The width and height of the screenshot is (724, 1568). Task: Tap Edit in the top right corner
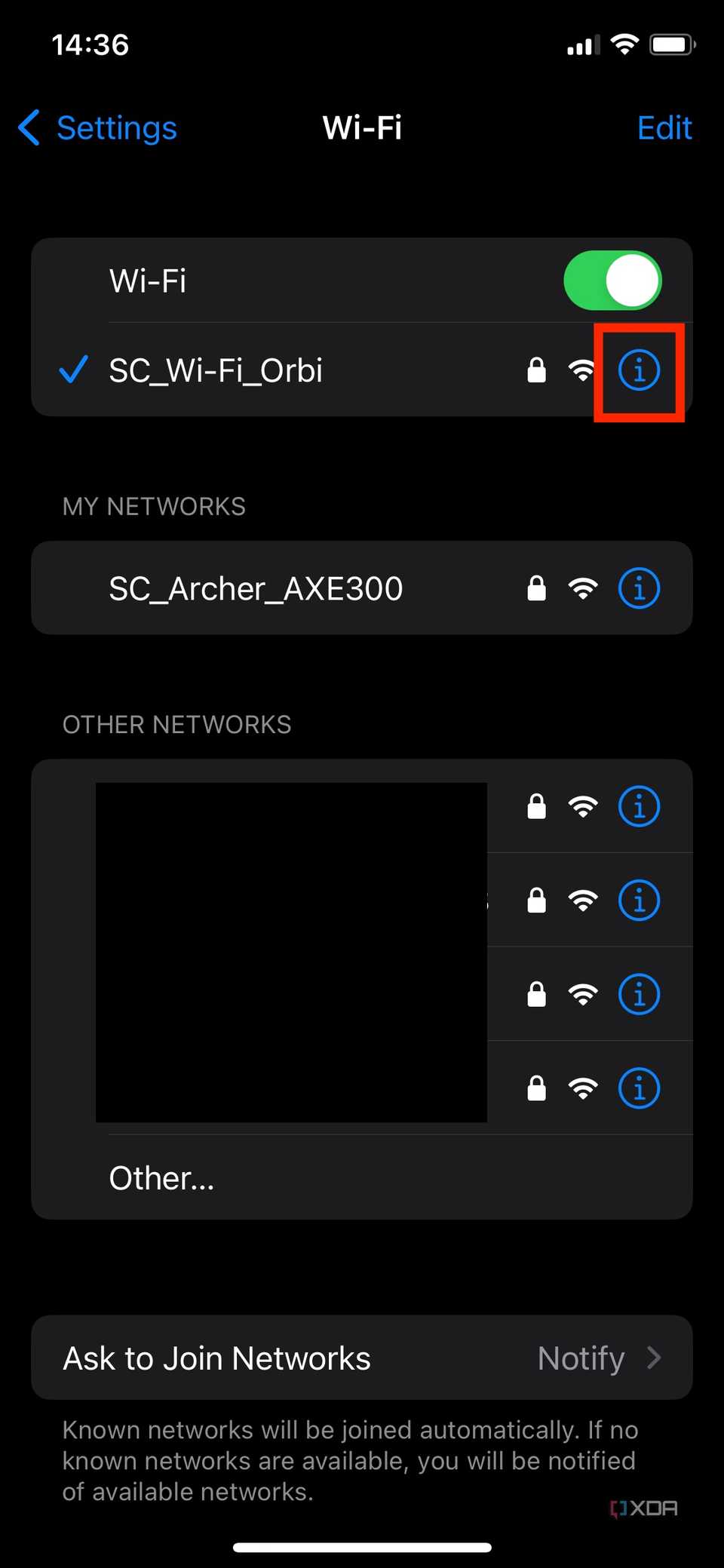664,128
